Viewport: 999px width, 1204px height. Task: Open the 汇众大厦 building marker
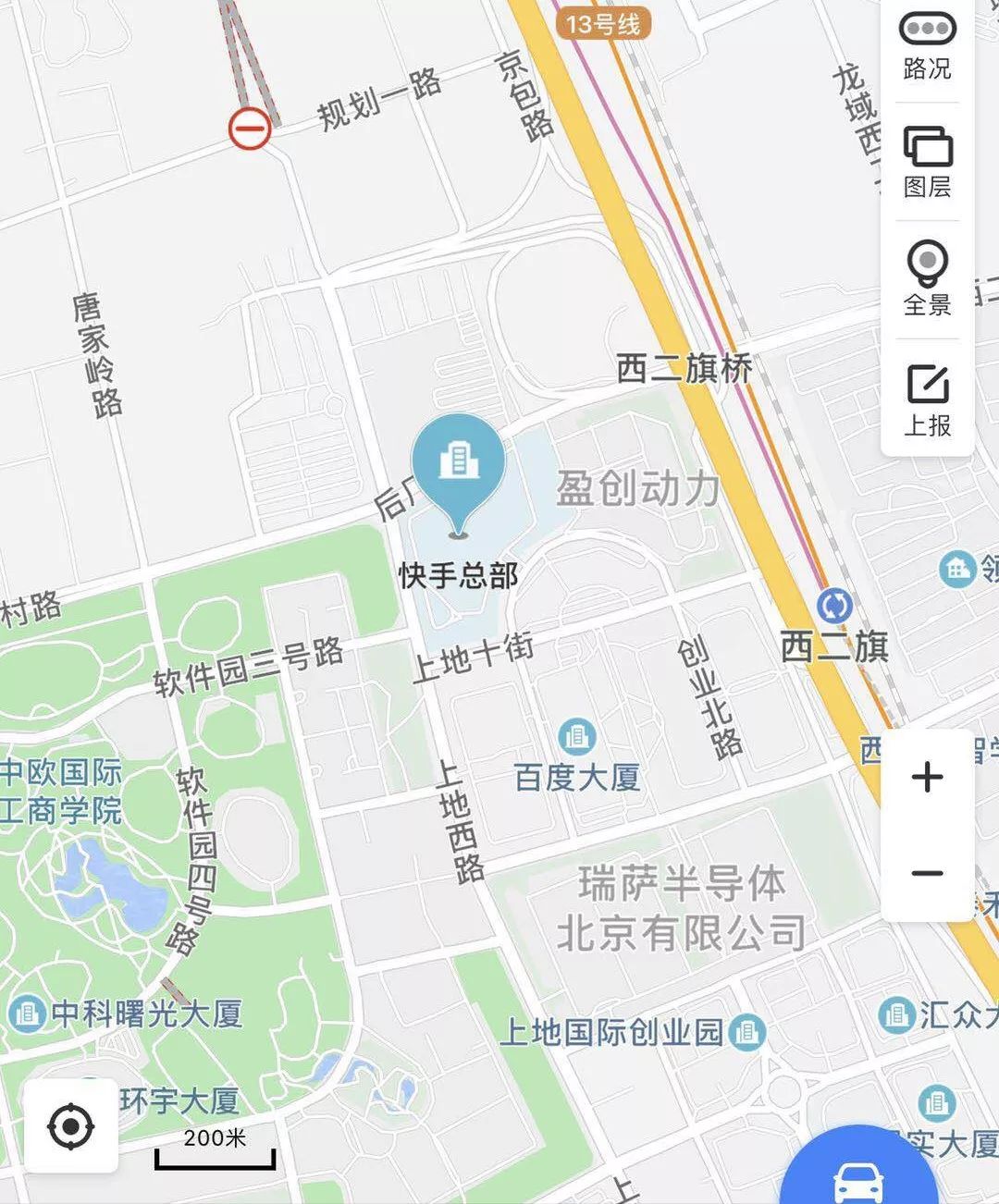point(895,1015)
